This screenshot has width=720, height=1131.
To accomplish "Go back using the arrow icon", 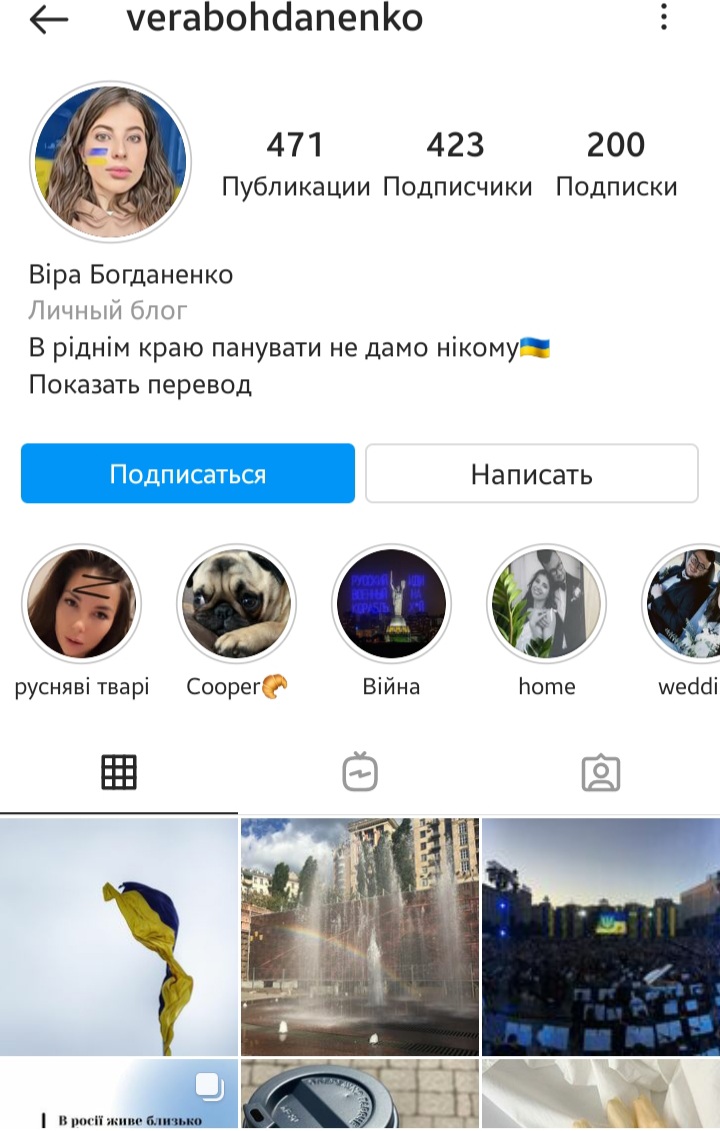I will [x=48, y=20].
